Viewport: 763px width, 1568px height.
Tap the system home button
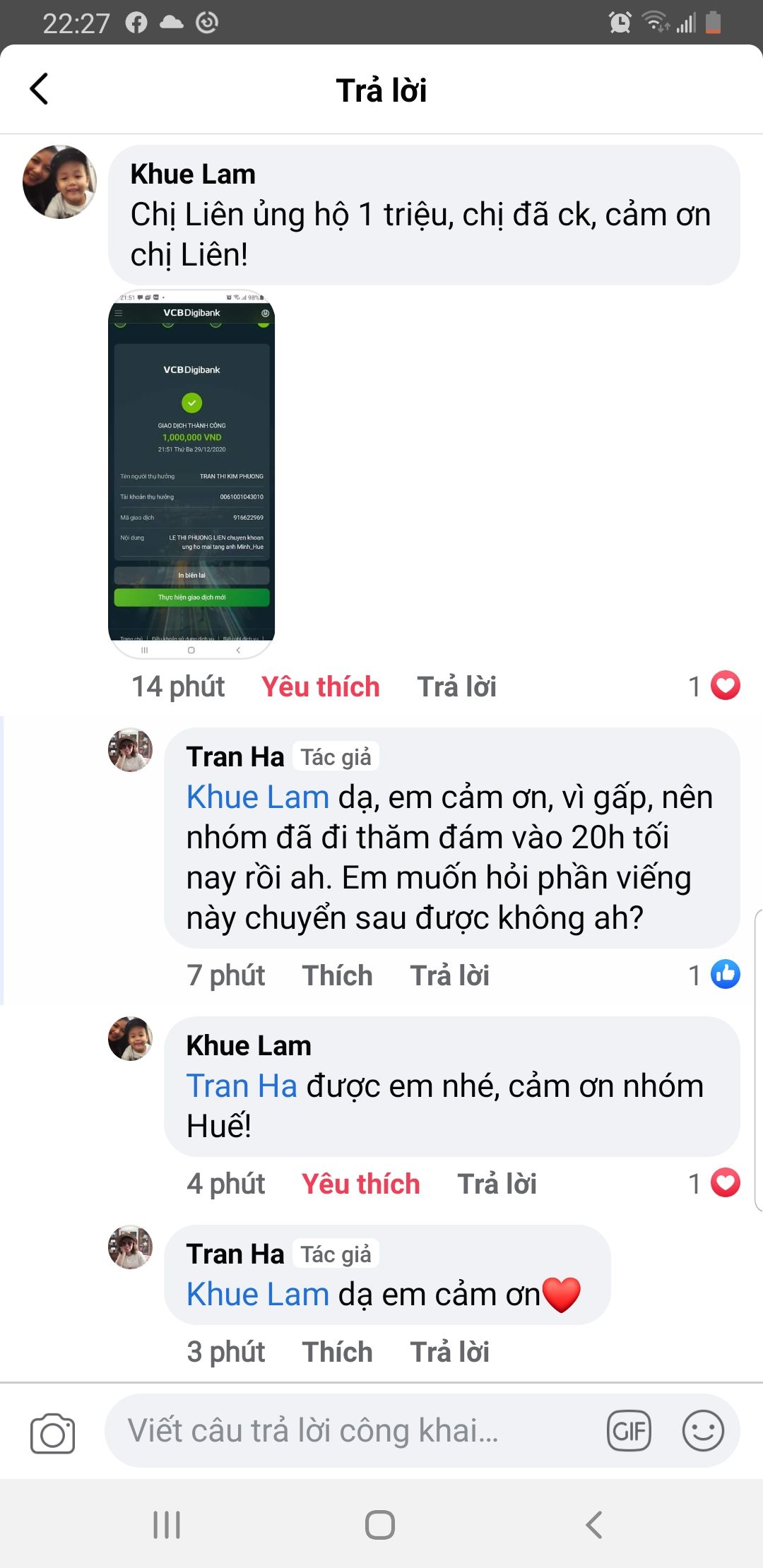(380, 1524)
